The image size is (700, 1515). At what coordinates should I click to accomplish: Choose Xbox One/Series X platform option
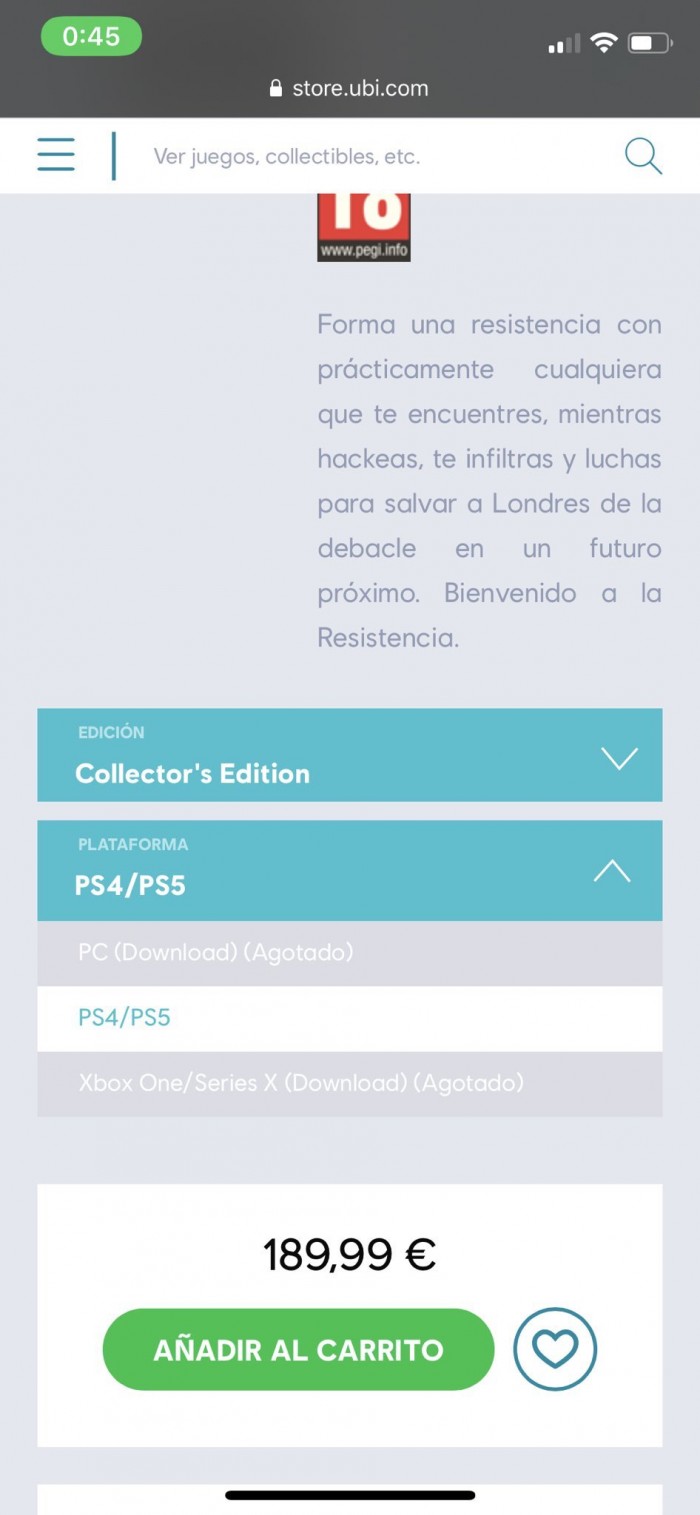pos(349,1083)
